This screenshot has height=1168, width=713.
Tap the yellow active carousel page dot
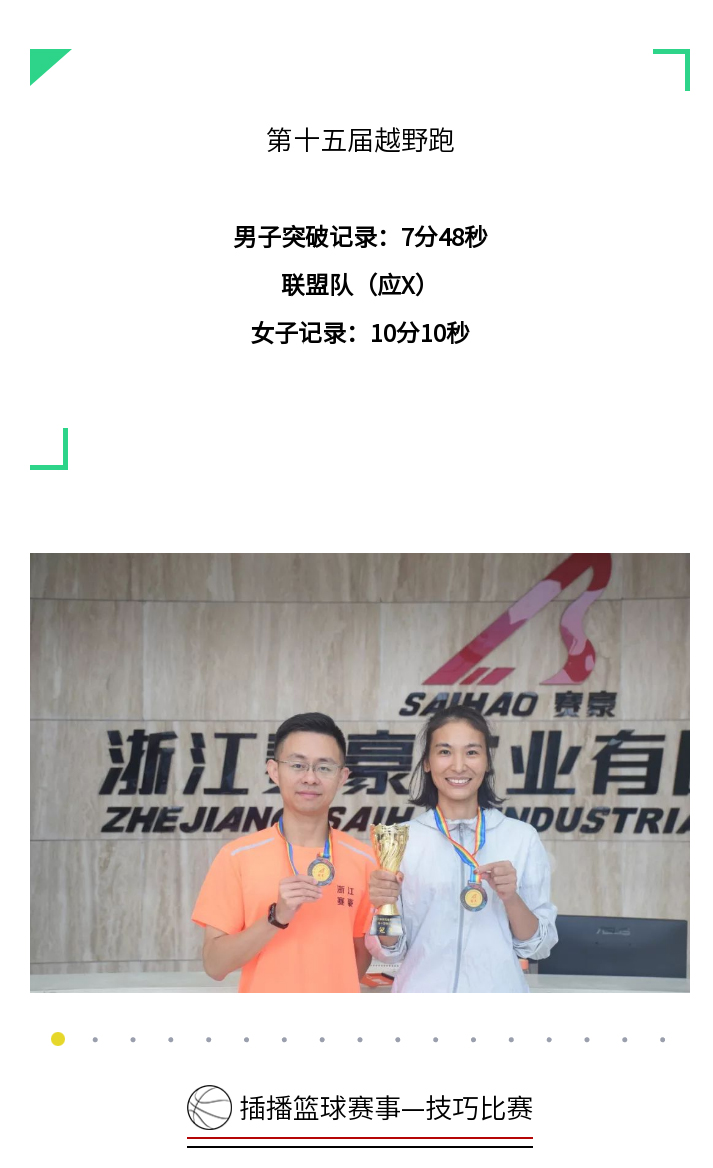tap(58, 1039)
